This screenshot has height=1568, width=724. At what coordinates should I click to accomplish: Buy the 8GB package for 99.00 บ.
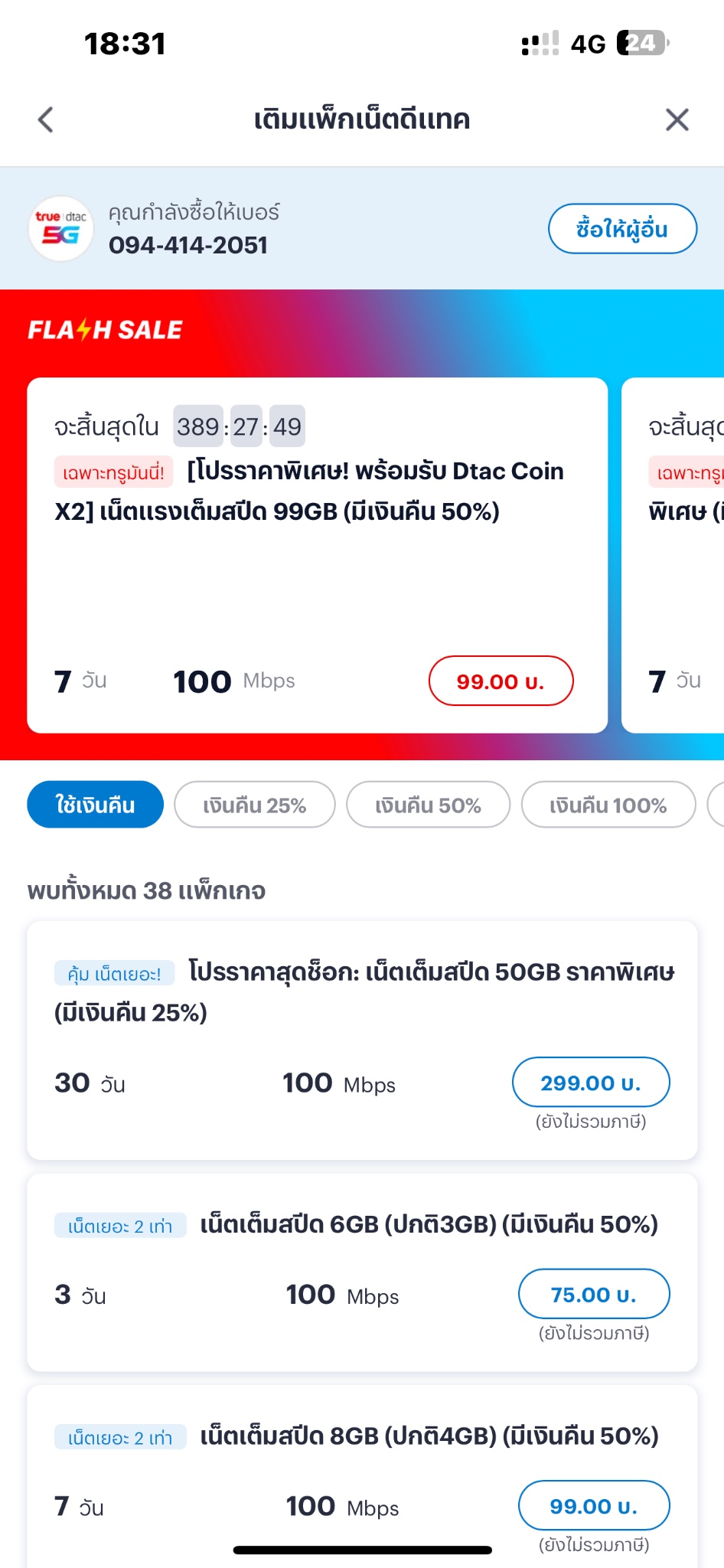tap(594, 1505)
